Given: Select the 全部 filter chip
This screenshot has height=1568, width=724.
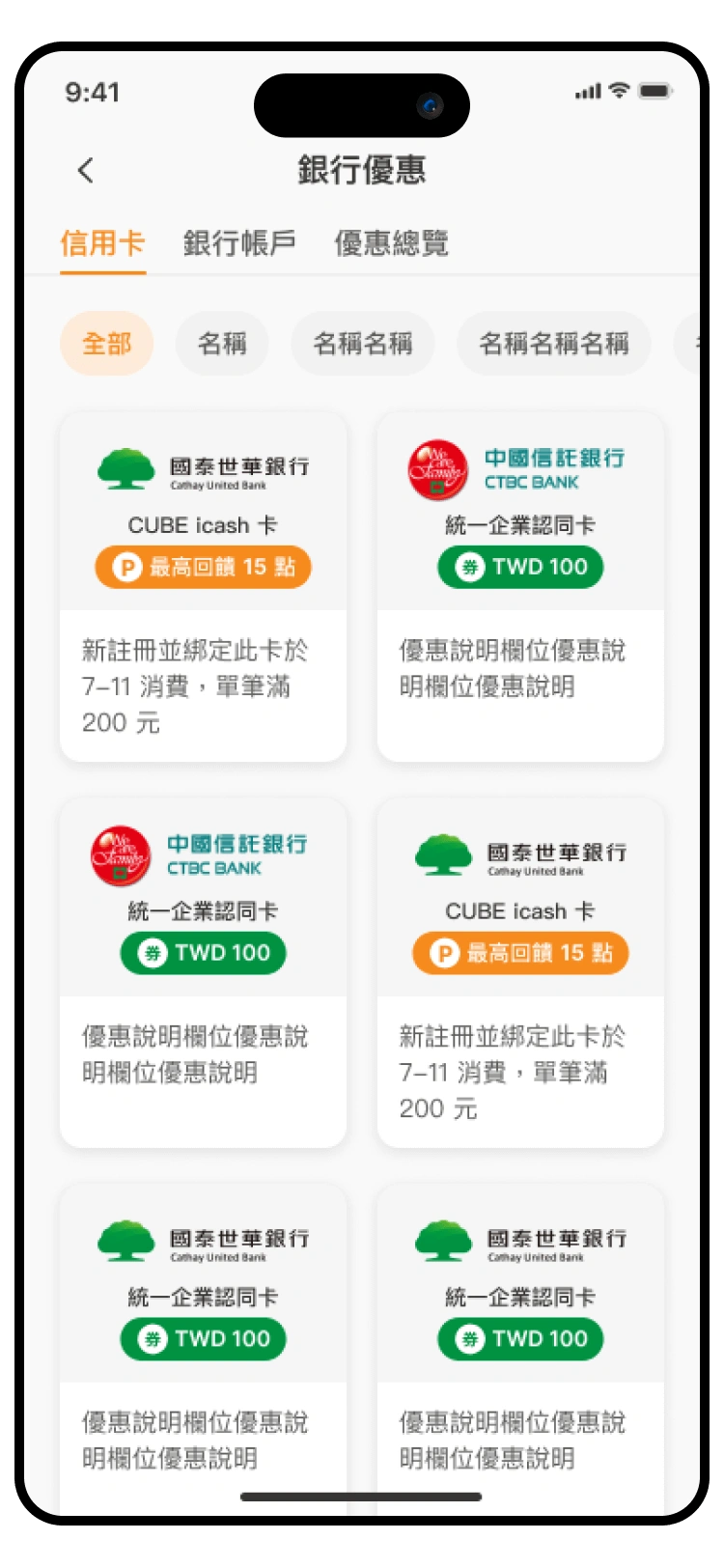Looking at the screenshot, I should pyautogui.click(x=106, y=344).
